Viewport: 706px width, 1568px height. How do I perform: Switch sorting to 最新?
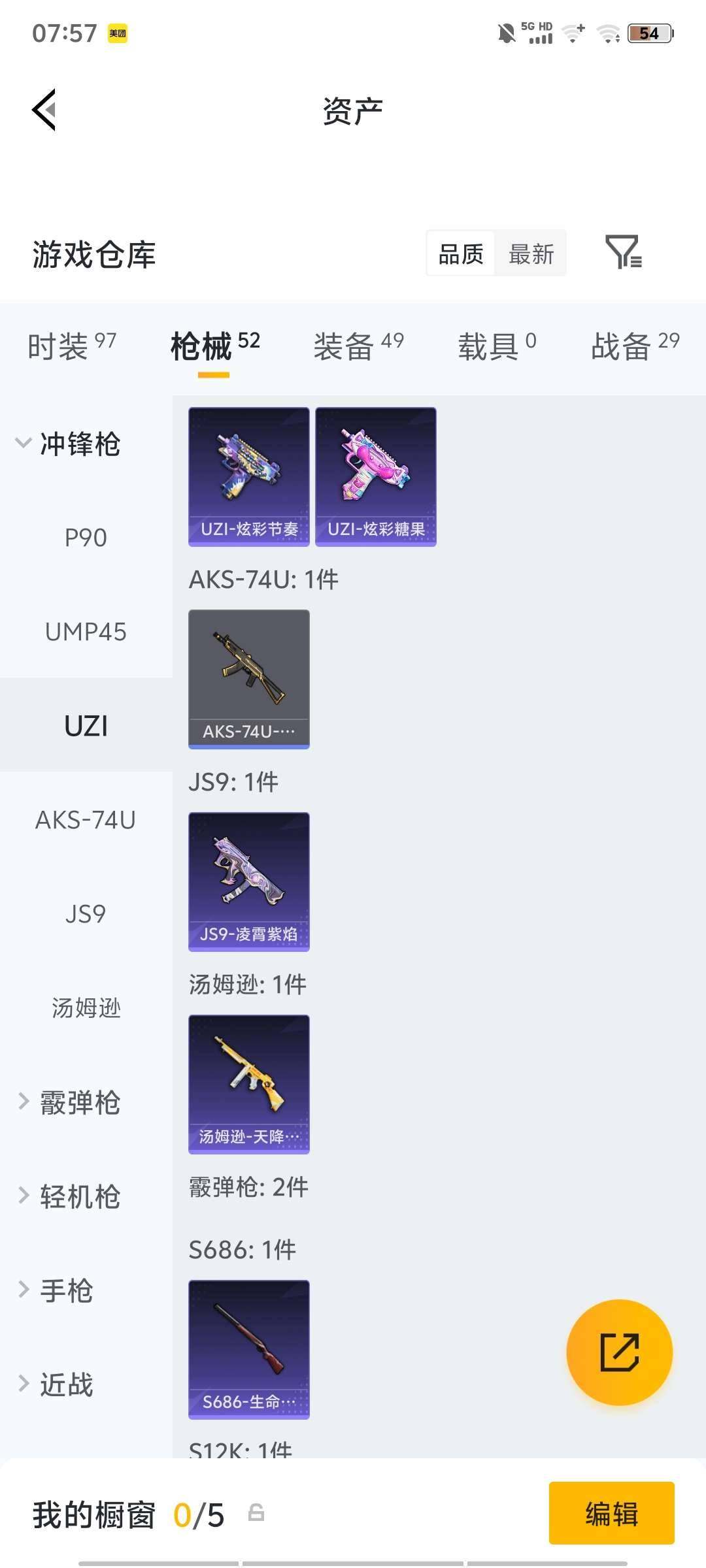coord(531,253)
